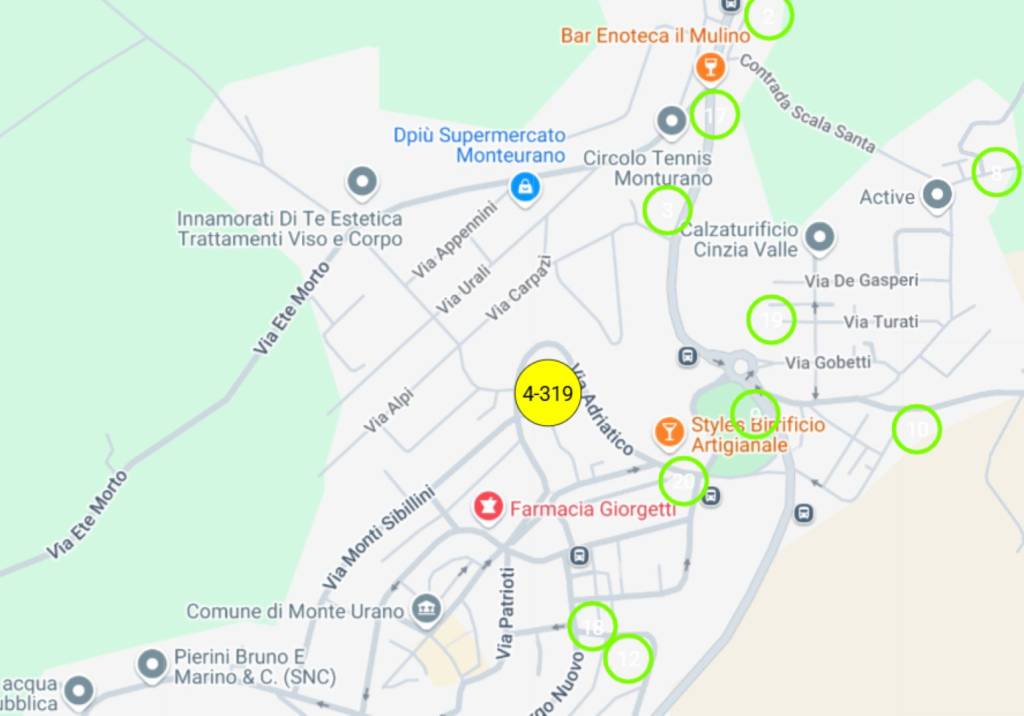The image size is (1024, 716).
Task: Open green circle marker 2
Action: click(769, 17)
